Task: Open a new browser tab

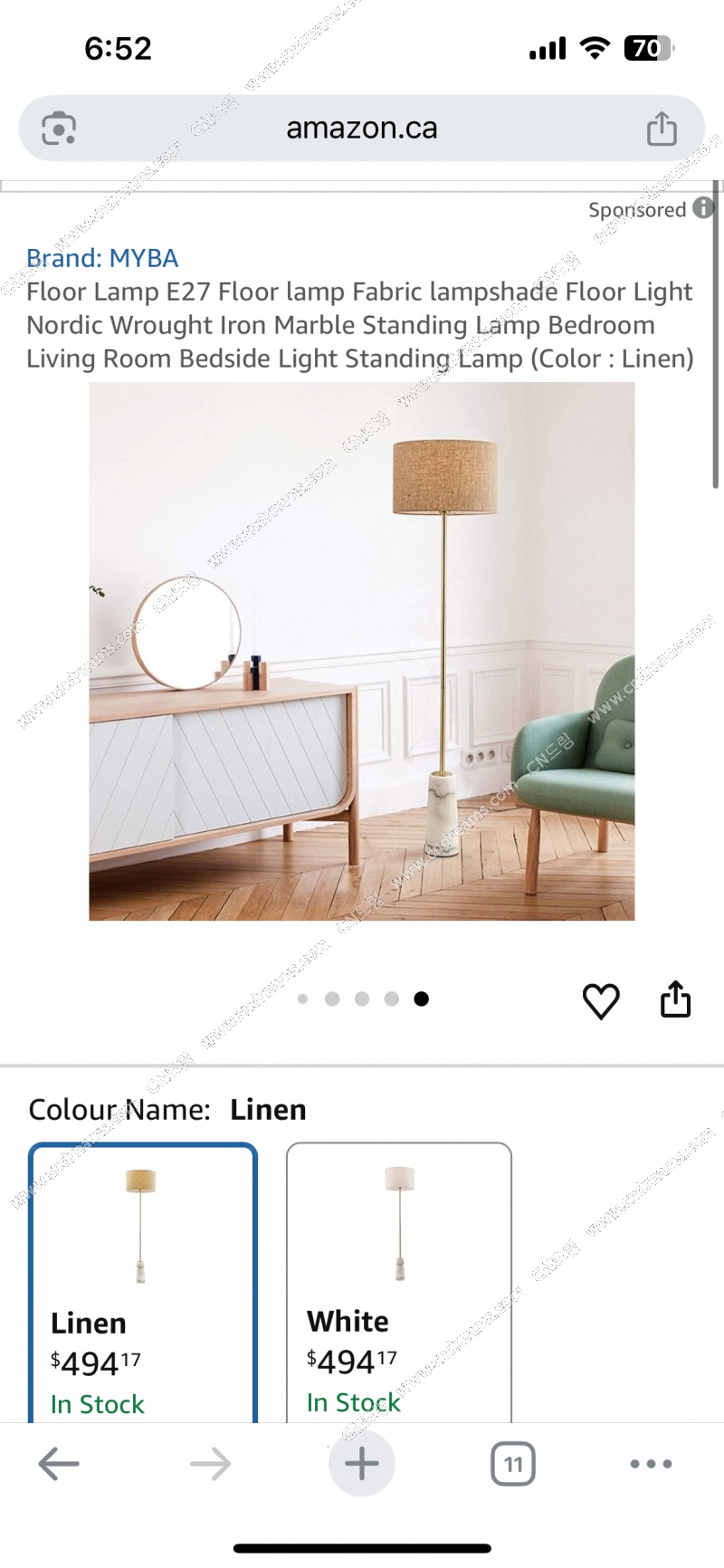Action: click(x=361, y=1464)
